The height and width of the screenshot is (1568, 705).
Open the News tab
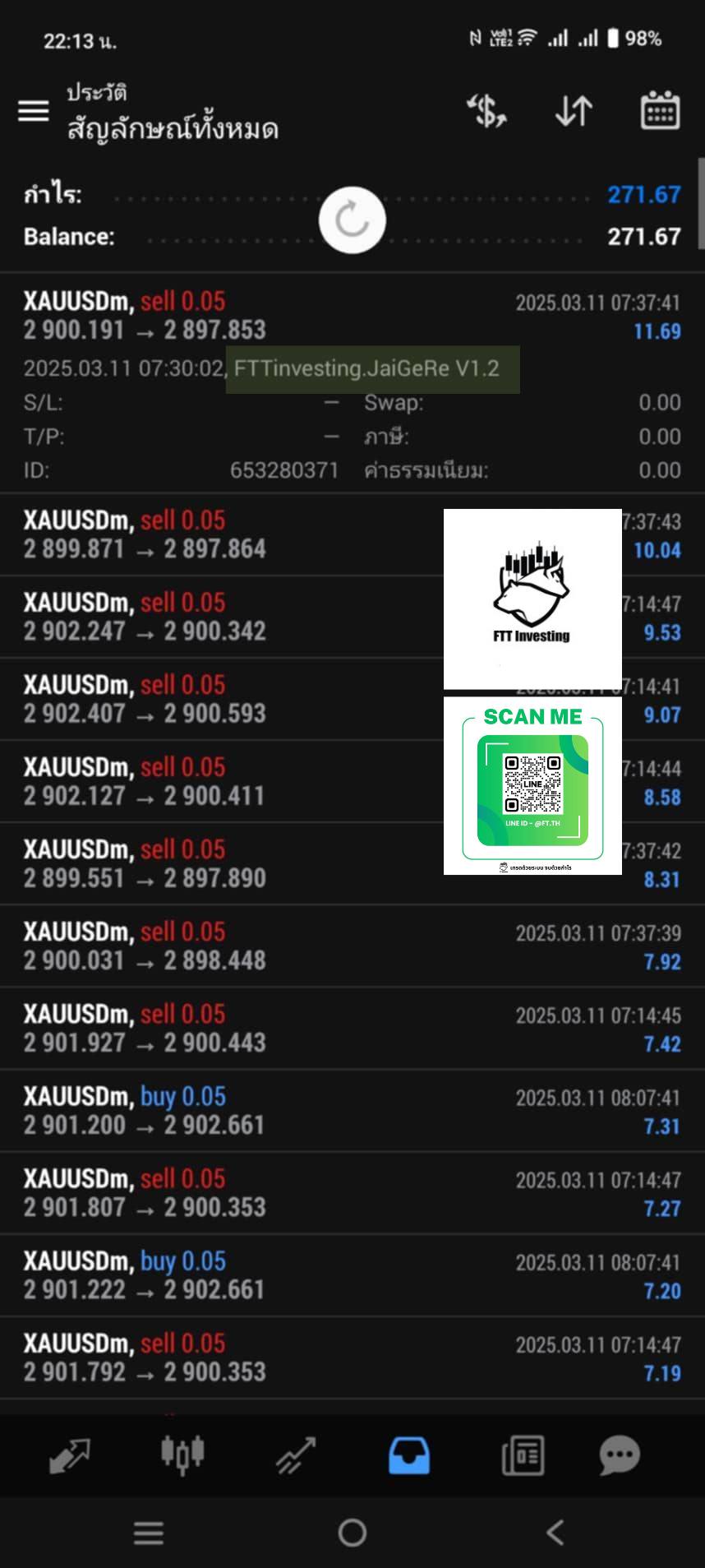[x=522, y=1456]
